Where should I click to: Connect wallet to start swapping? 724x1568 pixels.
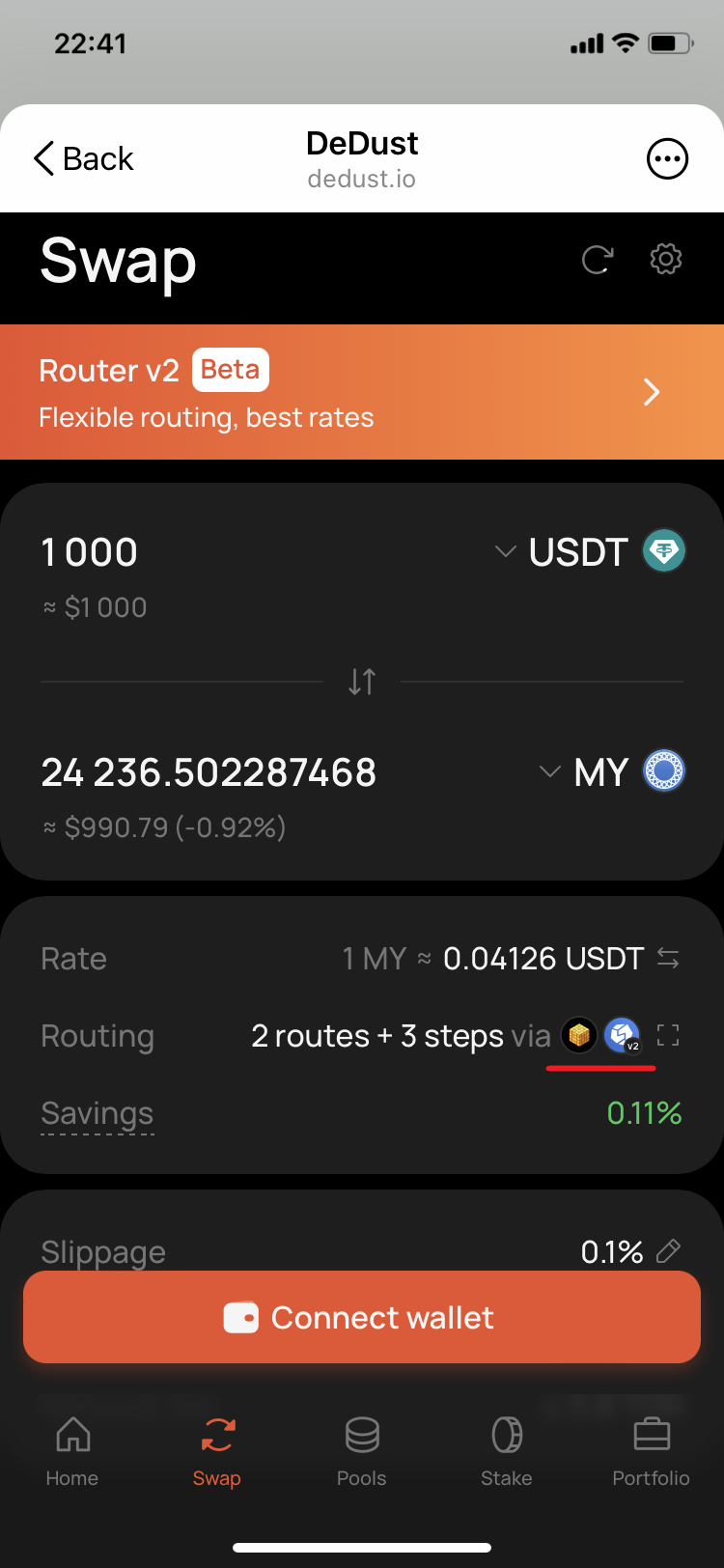click(x=362, y=1317)
